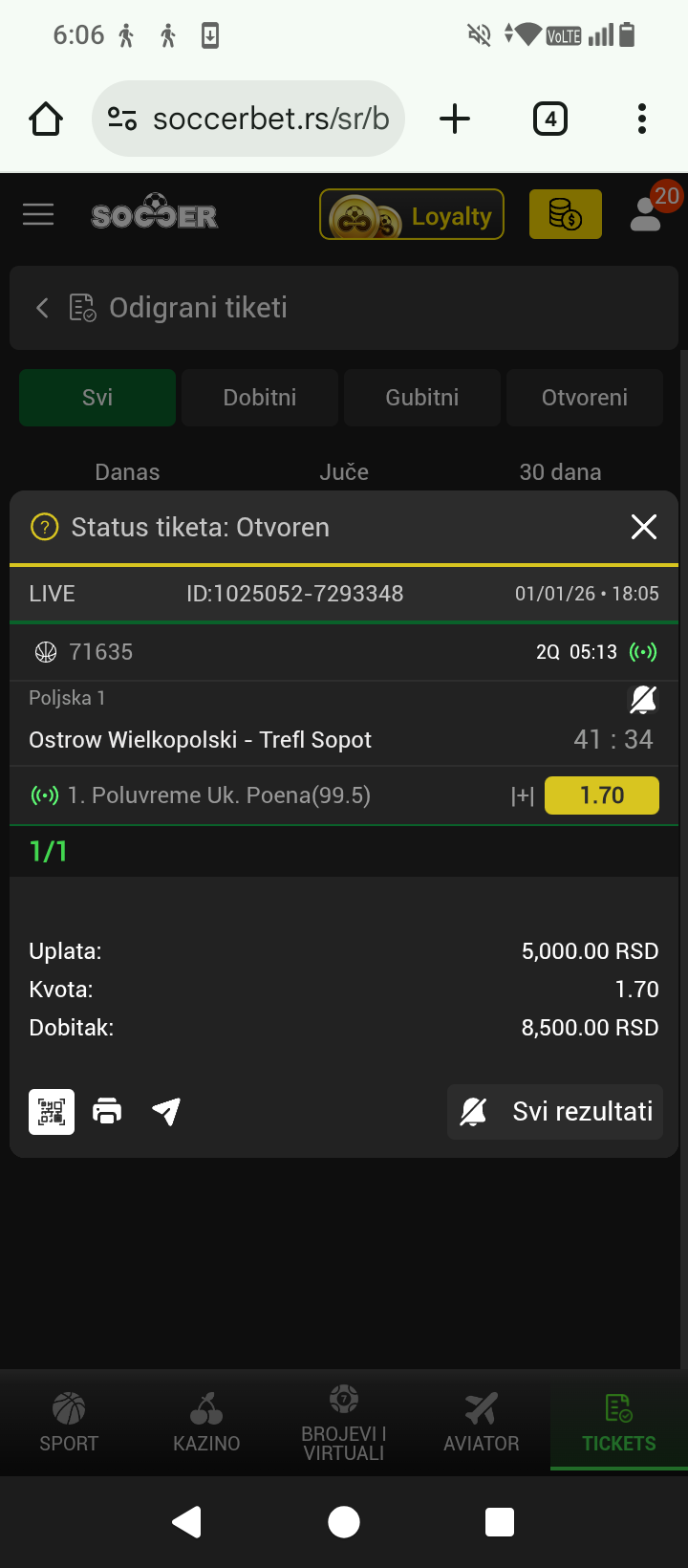Open the deposit coins button
The height and width of the screenshot is (1568, 688).
565,214
